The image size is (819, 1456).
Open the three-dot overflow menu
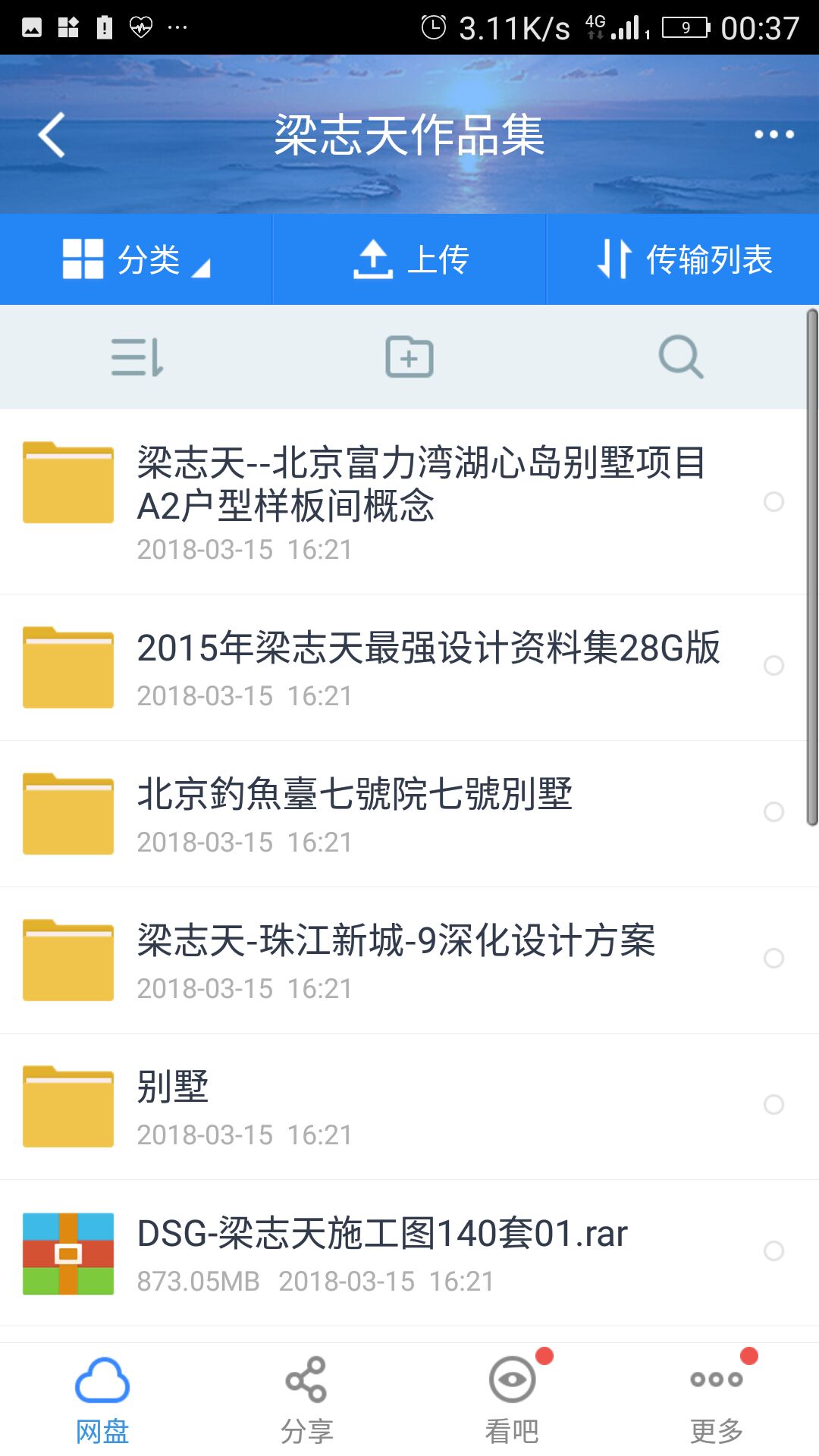(773, 135)
